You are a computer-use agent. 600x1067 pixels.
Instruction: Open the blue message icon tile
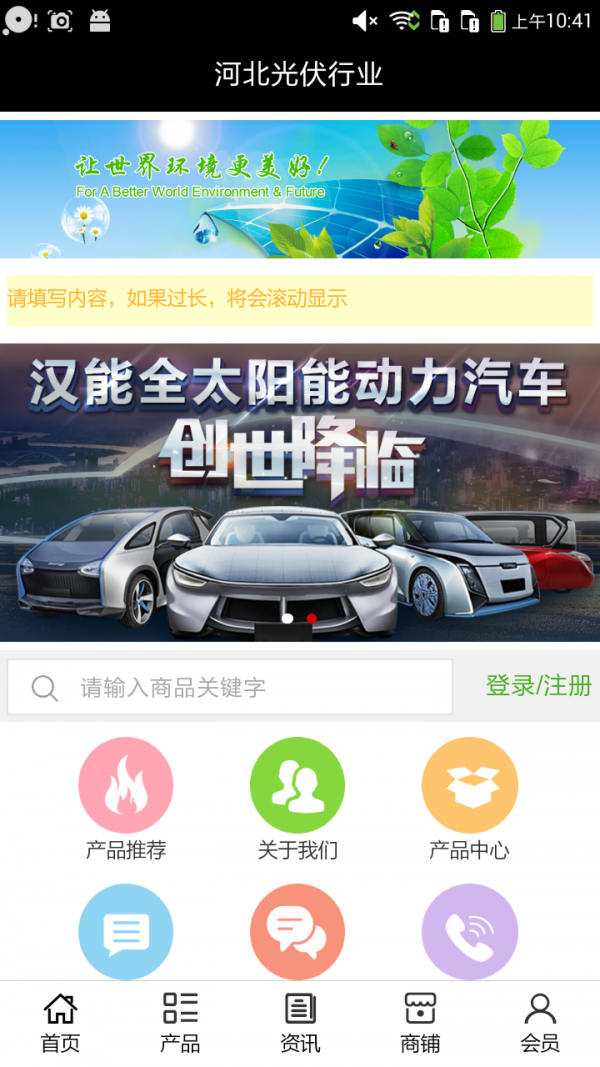point(126,932)
